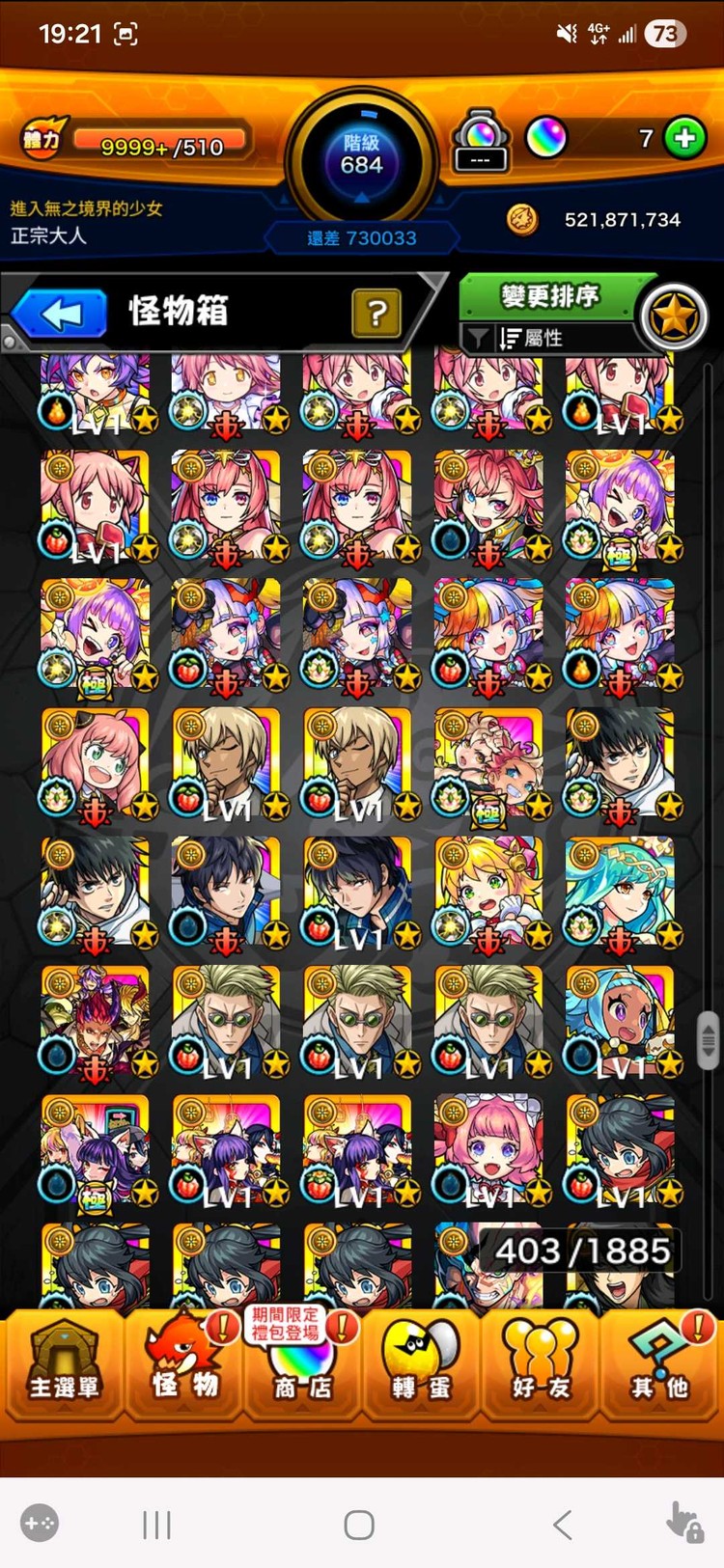Go back with the blue arrow button
Image resolution: width=724 pixels, height=1568 pixels.
pyautogui.click(x=61, y=314)
